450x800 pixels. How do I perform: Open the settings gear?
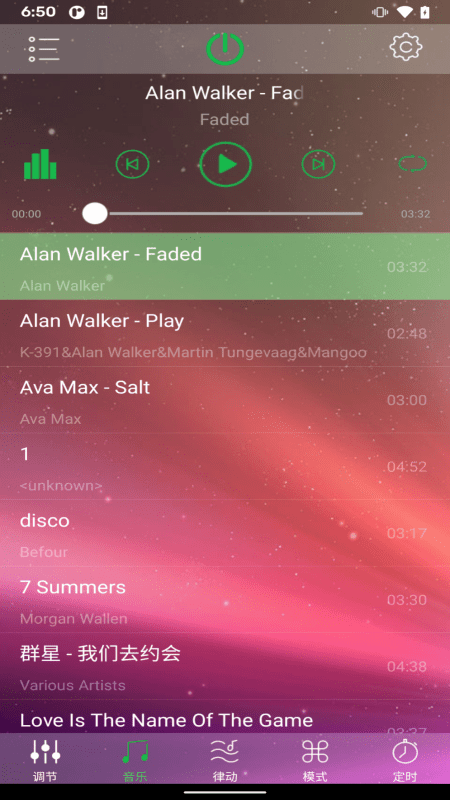[406, 47]
